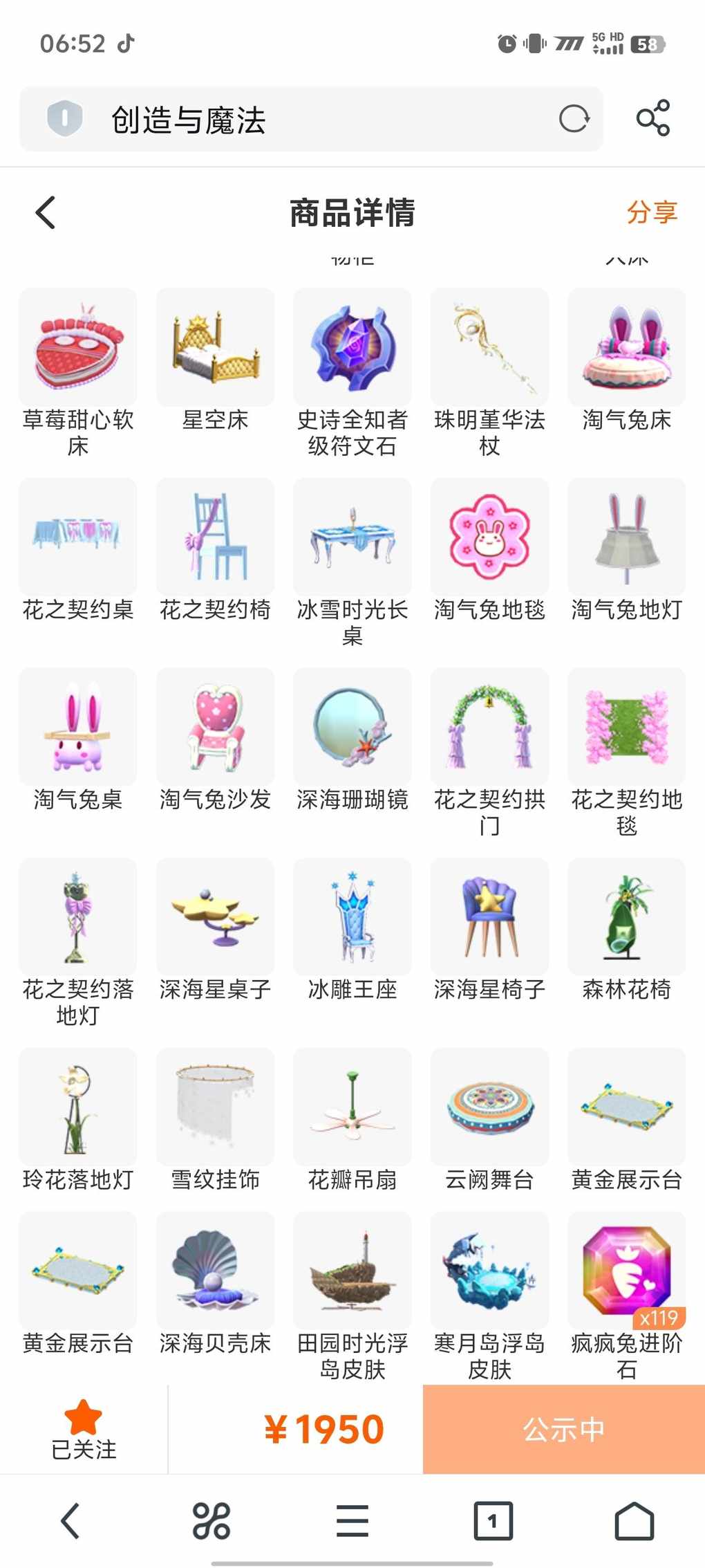The image size is (705, 1568).
Task: Go to the browser home page
Action: 634,1521
